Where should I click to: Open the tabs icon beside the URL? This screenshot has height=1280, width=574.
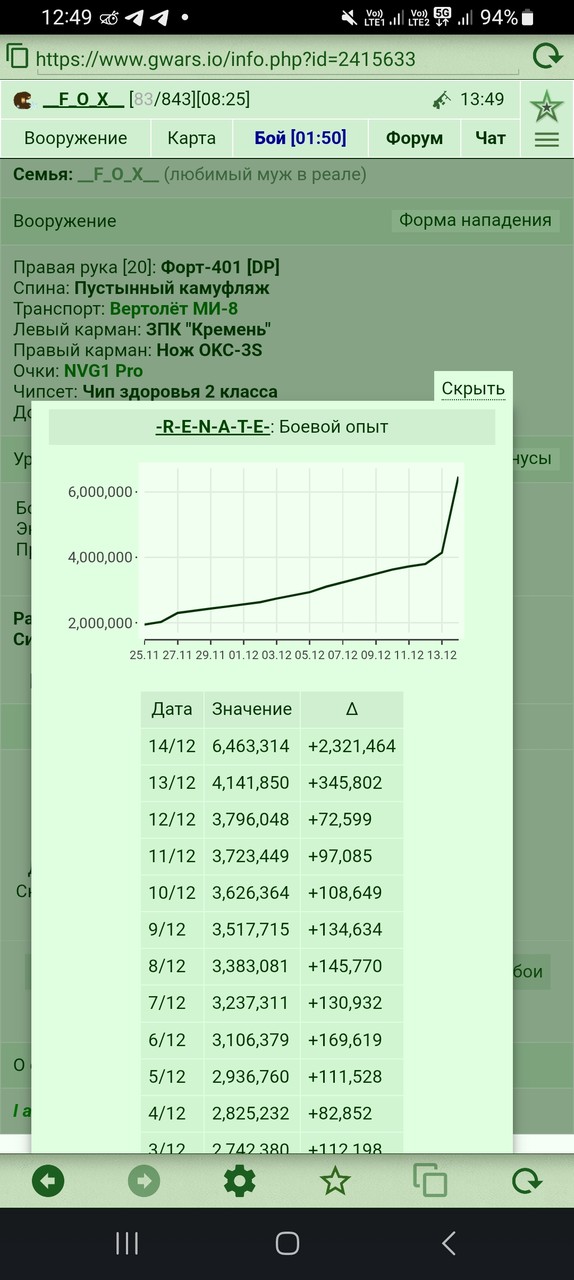(x=17, y=57)
